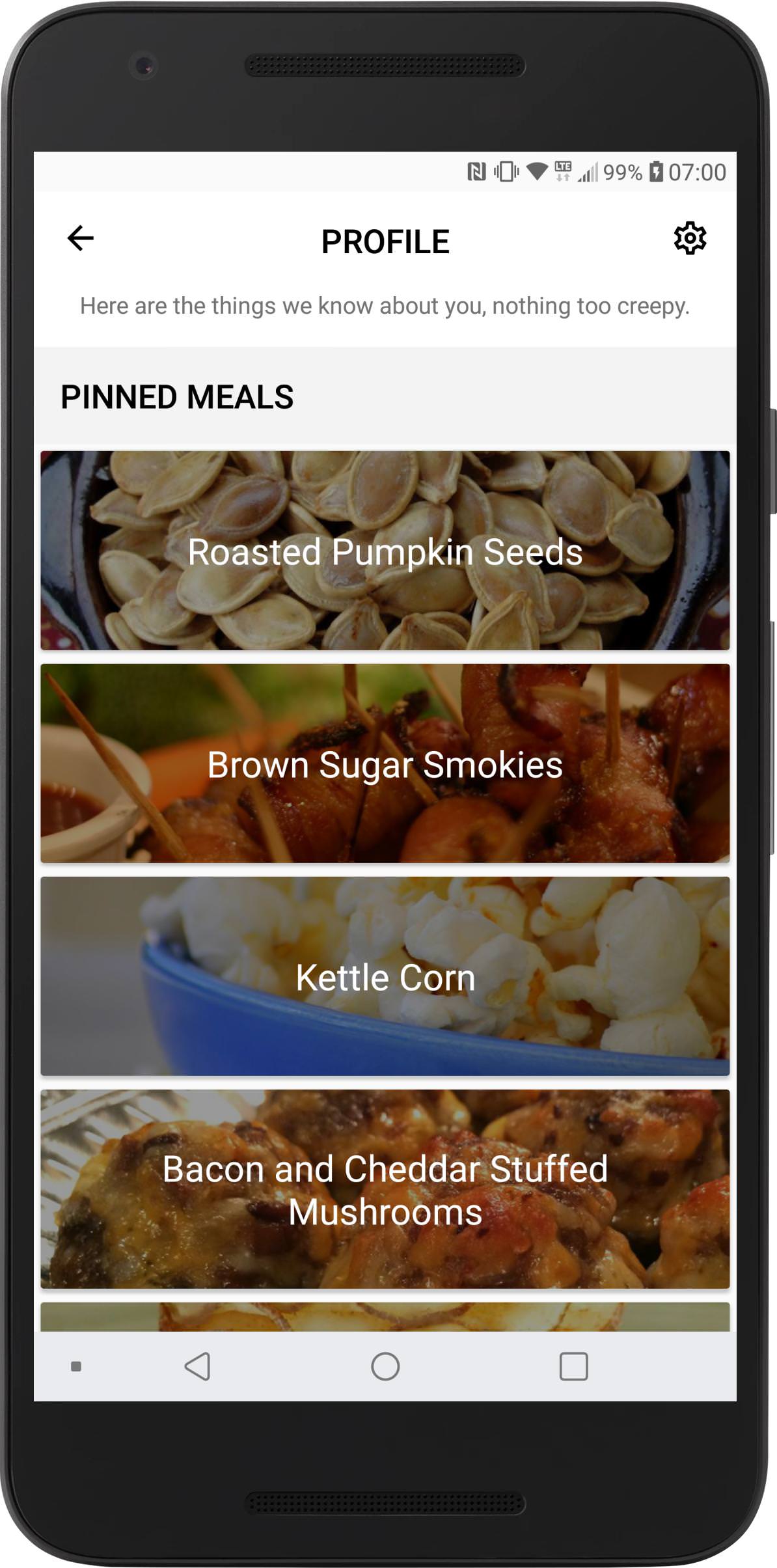
Task: View the Brown Sugar Smokies recipe card
Action: [385, 763]
